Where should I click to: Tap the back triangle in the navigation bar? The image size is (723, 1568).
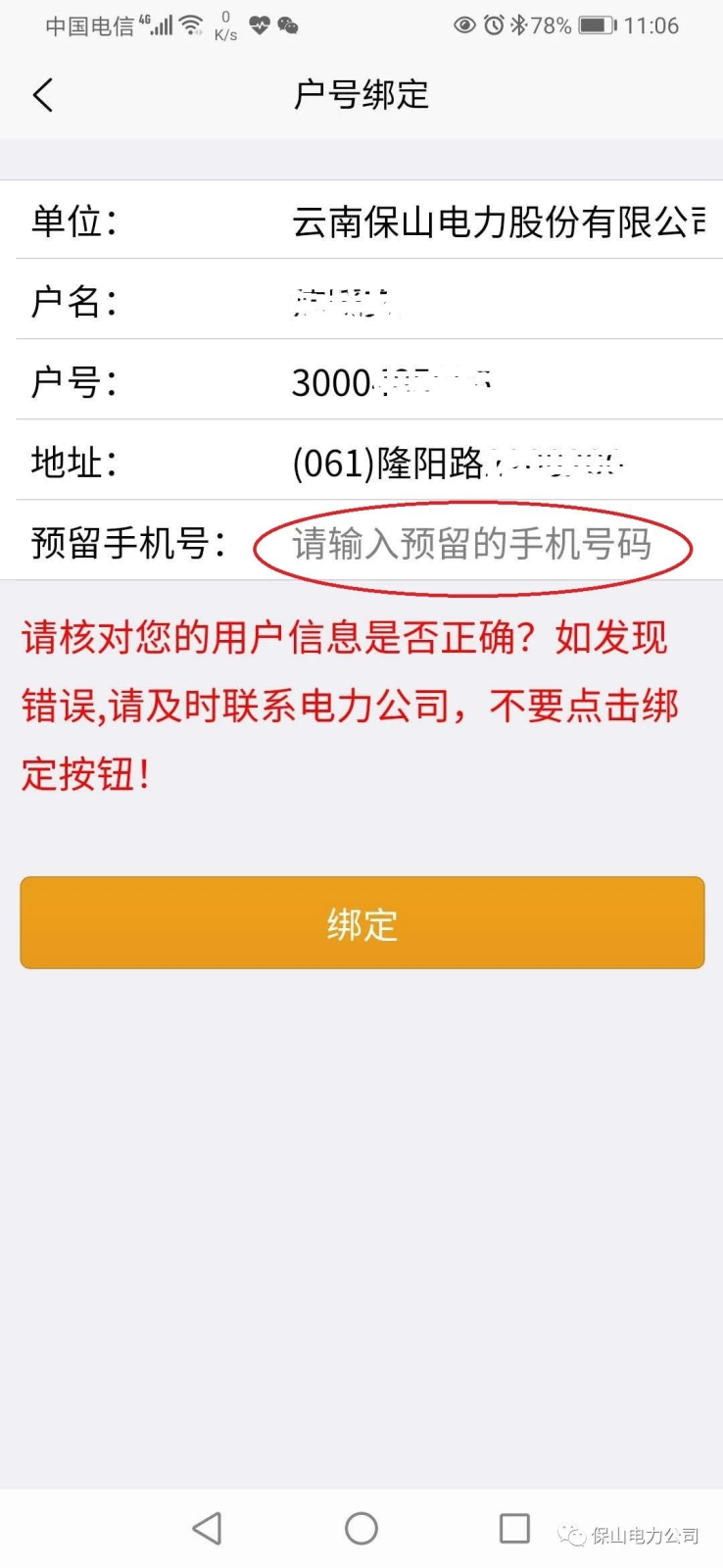pos(208,1527)
